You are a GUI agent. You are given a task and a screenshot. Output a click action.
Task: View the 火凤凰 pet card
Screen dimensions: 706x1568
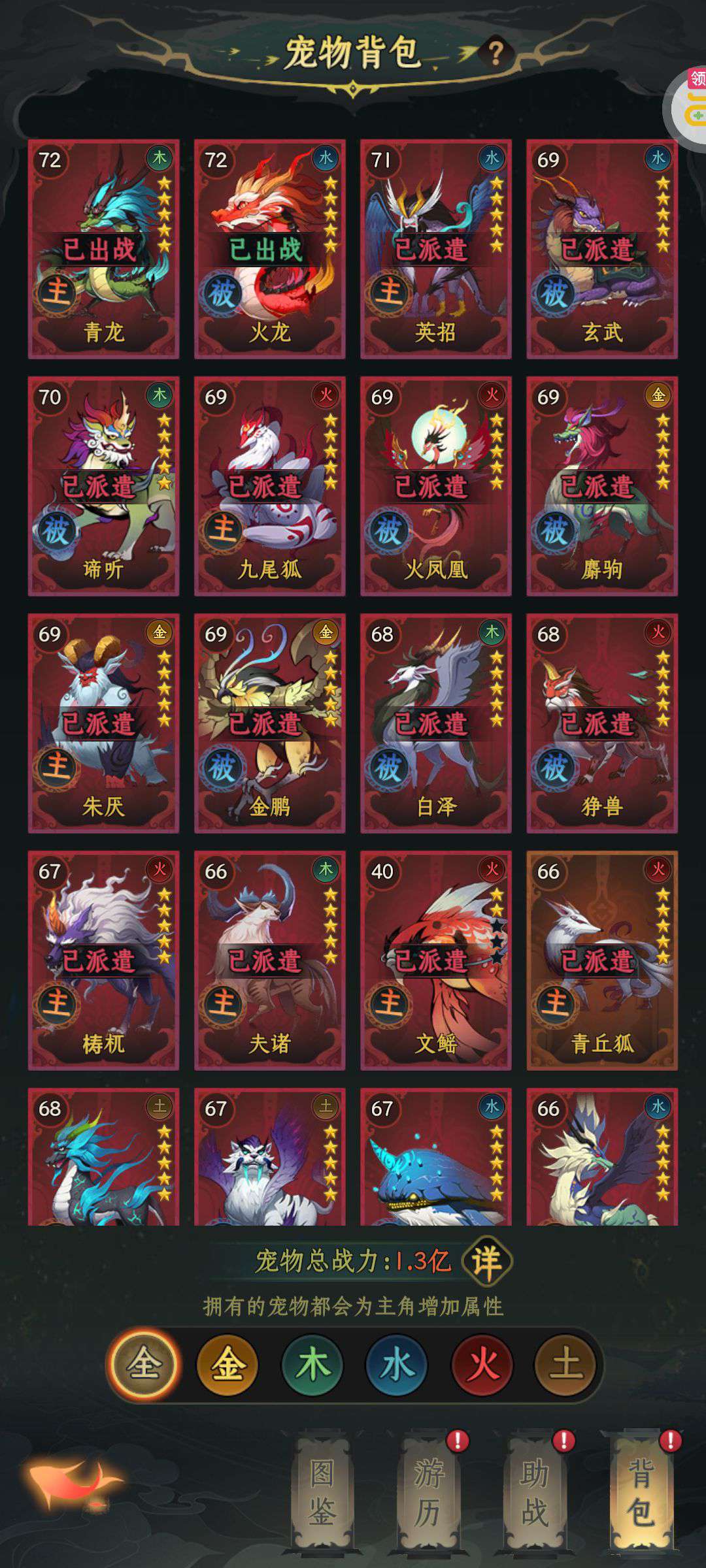click(x=435, y=485)
